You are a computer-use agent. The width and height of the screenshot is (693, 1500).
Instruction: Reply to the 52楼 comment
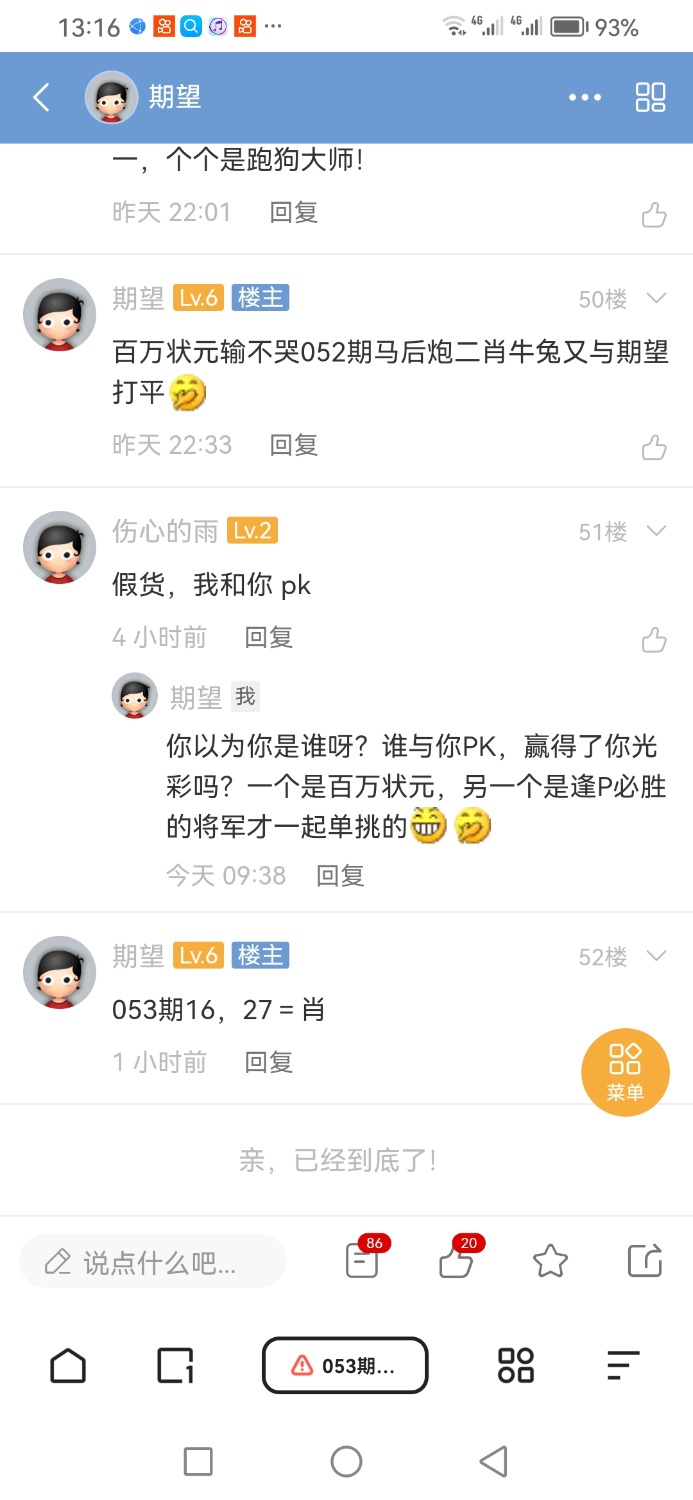tap(268, 1062)
